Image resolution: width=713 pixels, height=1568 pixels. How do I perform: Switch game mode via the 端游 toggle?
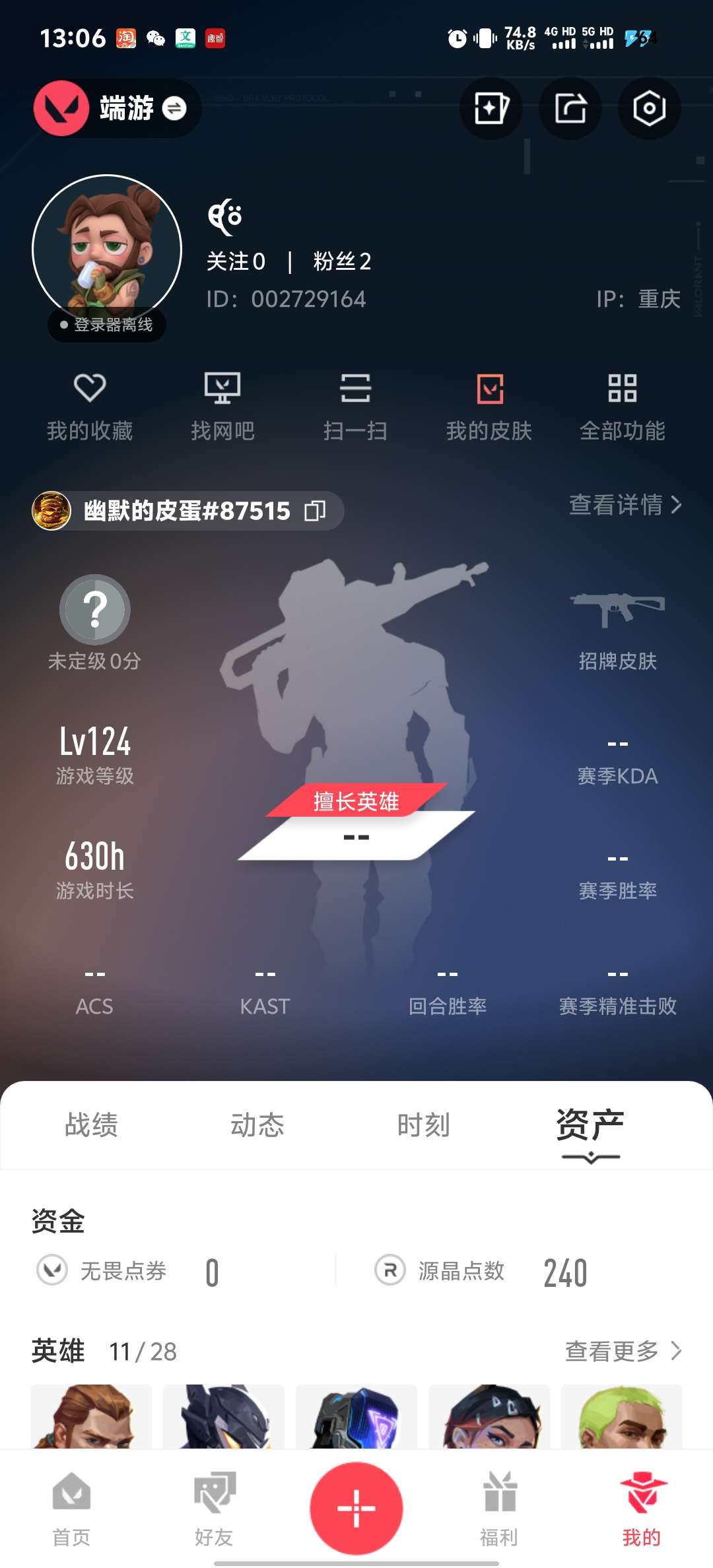click(174, 108)
